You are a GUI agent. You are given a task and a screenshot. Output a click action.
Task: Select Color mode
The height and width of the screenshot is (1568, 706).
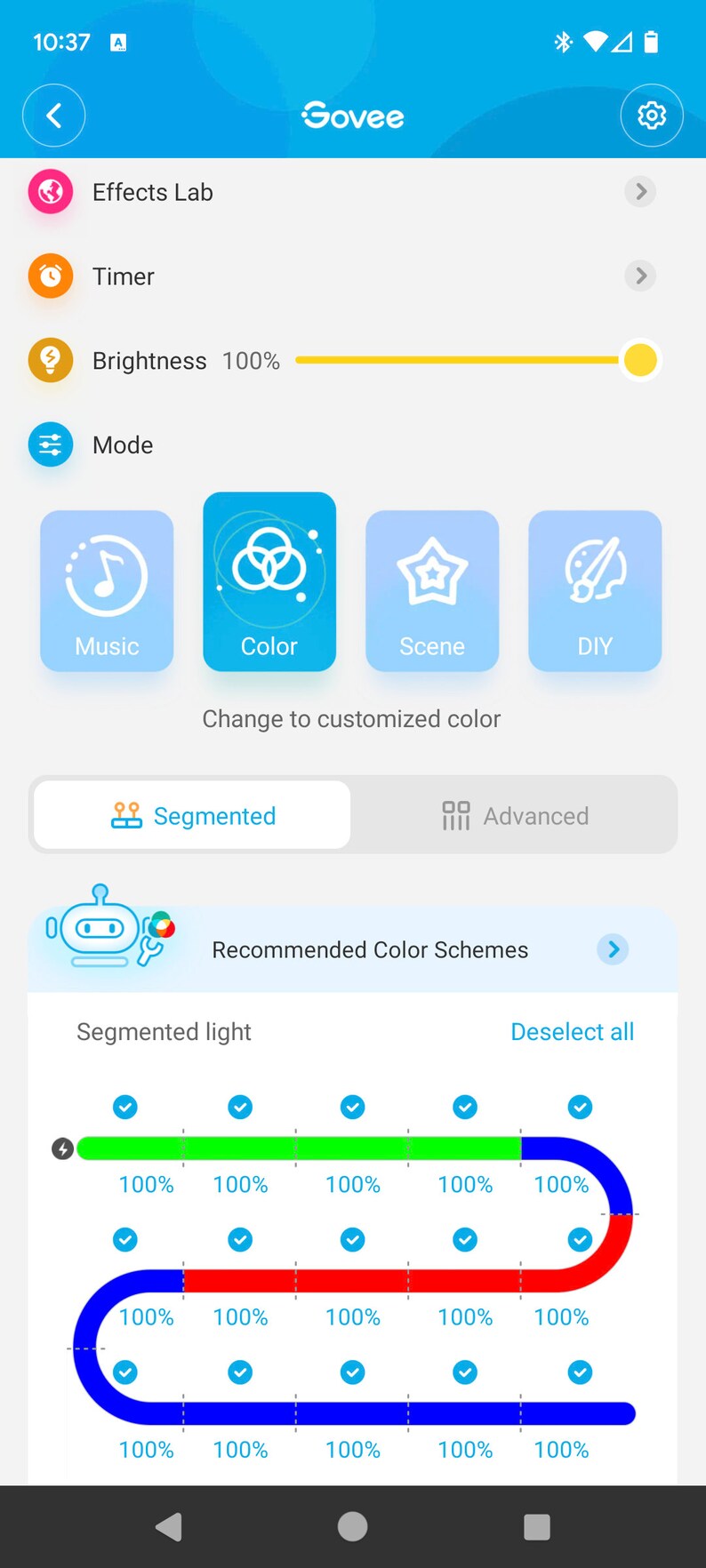click(x=269, y=582)
